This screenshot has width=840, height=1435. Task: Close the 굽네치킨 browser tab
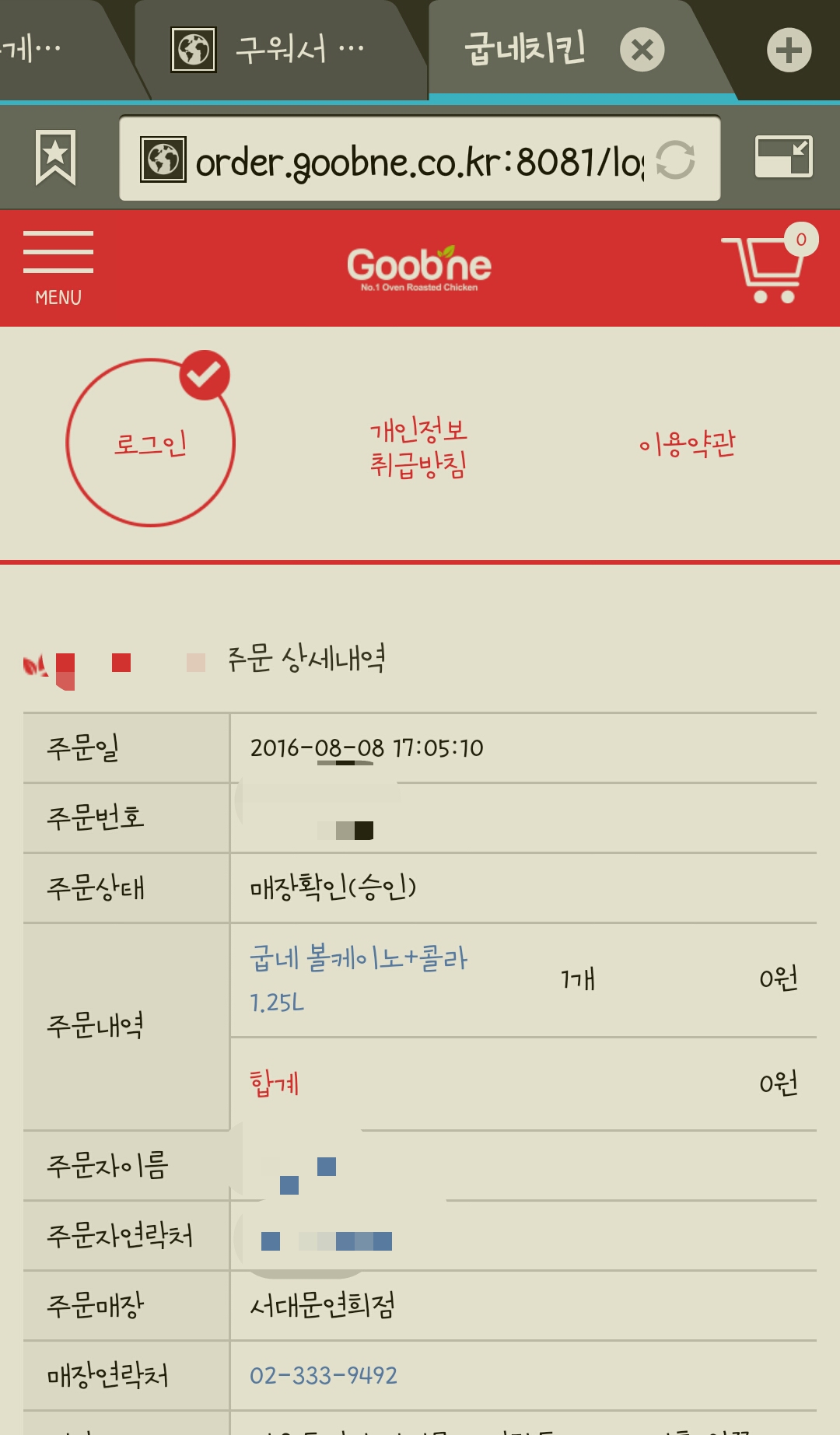pos(642,50)
